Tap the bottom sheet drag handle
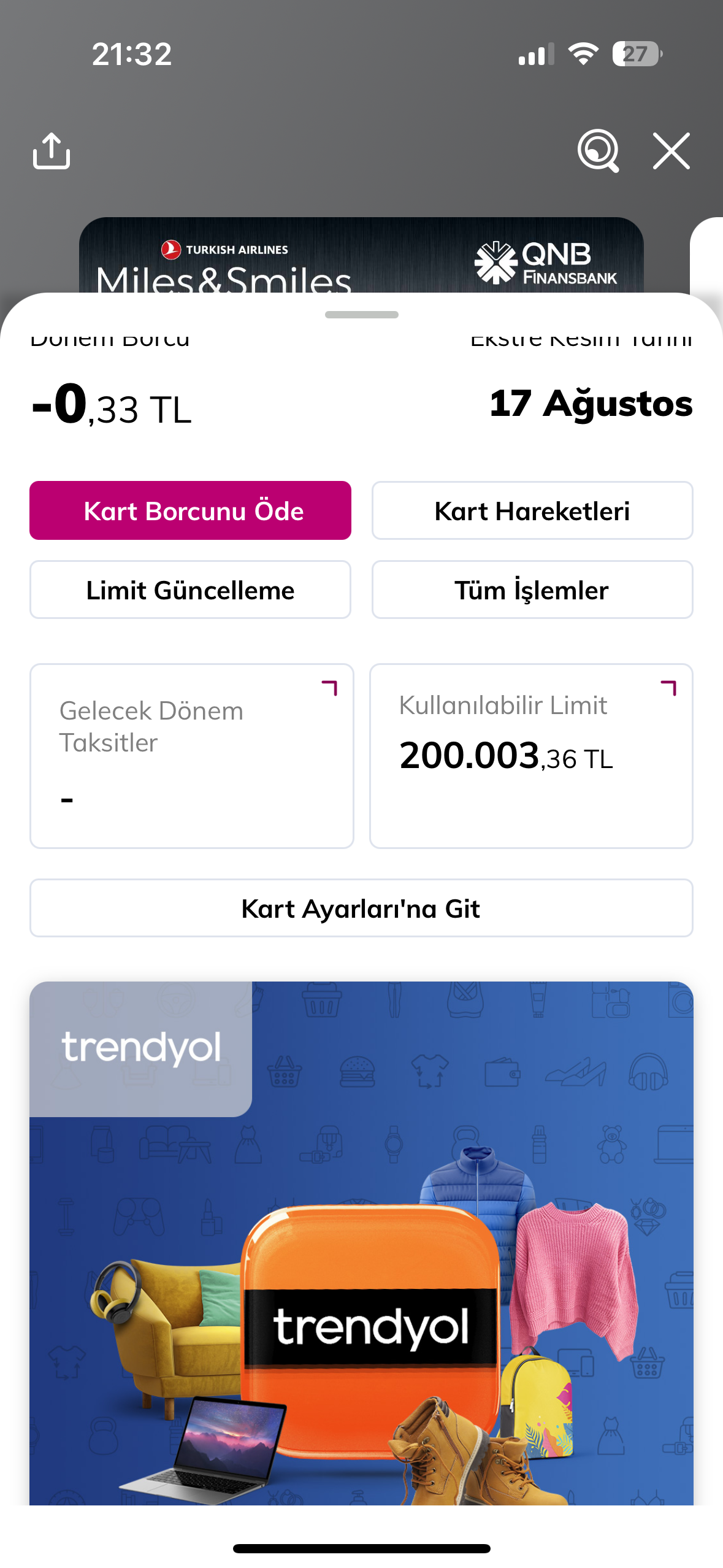The height and width of the screenshot is (1568, 723). point(361,315)
